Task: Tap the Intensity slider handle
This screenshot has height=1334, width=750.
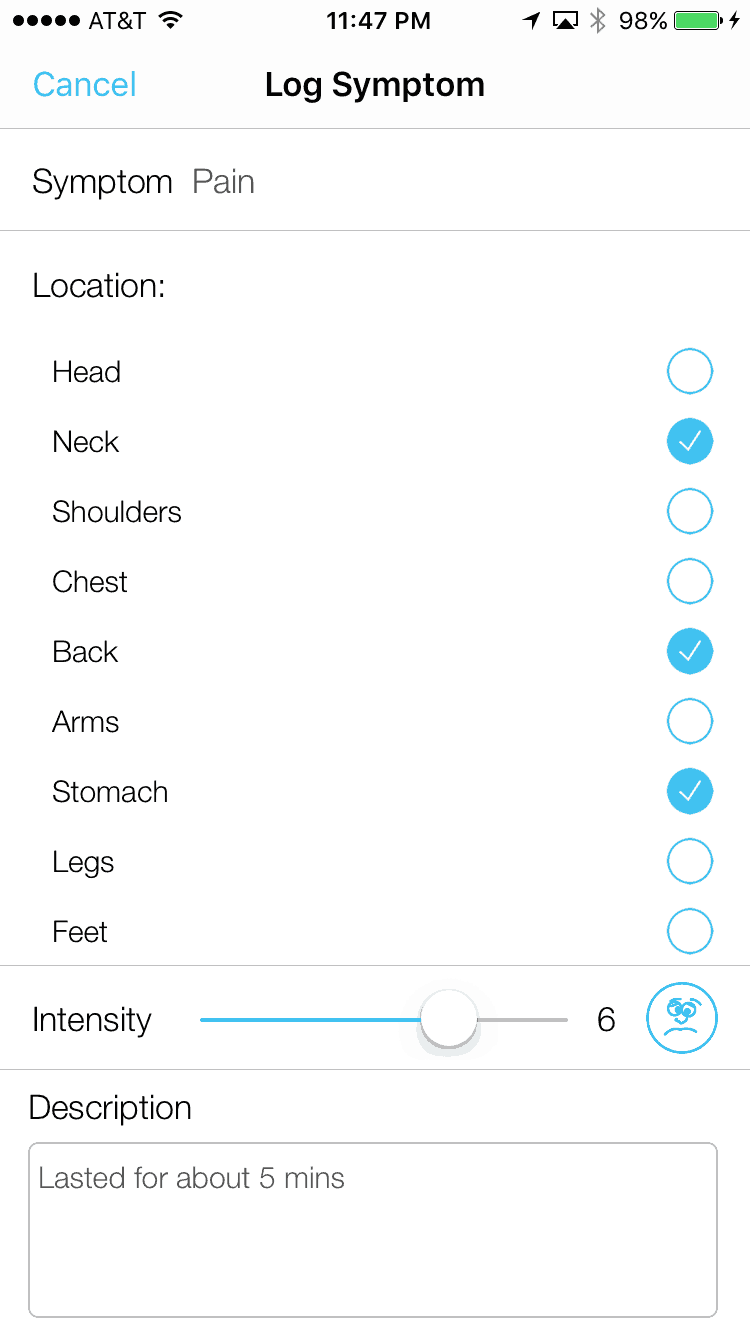Action: (x=449, y=1019)
